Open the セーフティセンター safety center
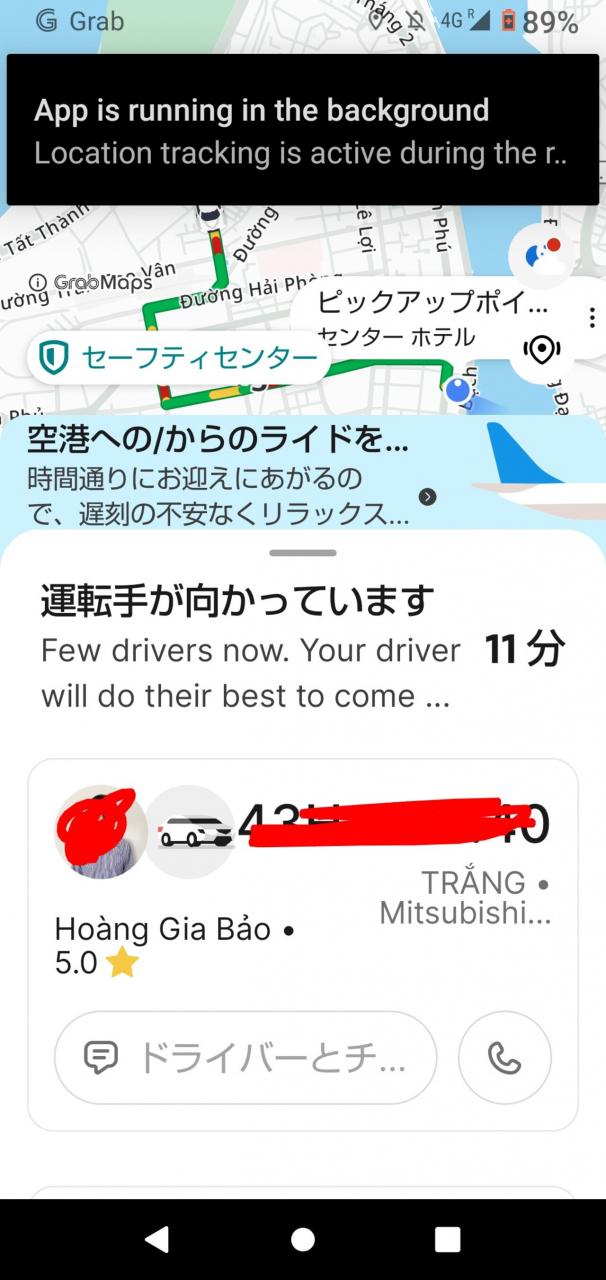Image resolution: width=606 pixels, height=1280 pixels. point(180,358)
